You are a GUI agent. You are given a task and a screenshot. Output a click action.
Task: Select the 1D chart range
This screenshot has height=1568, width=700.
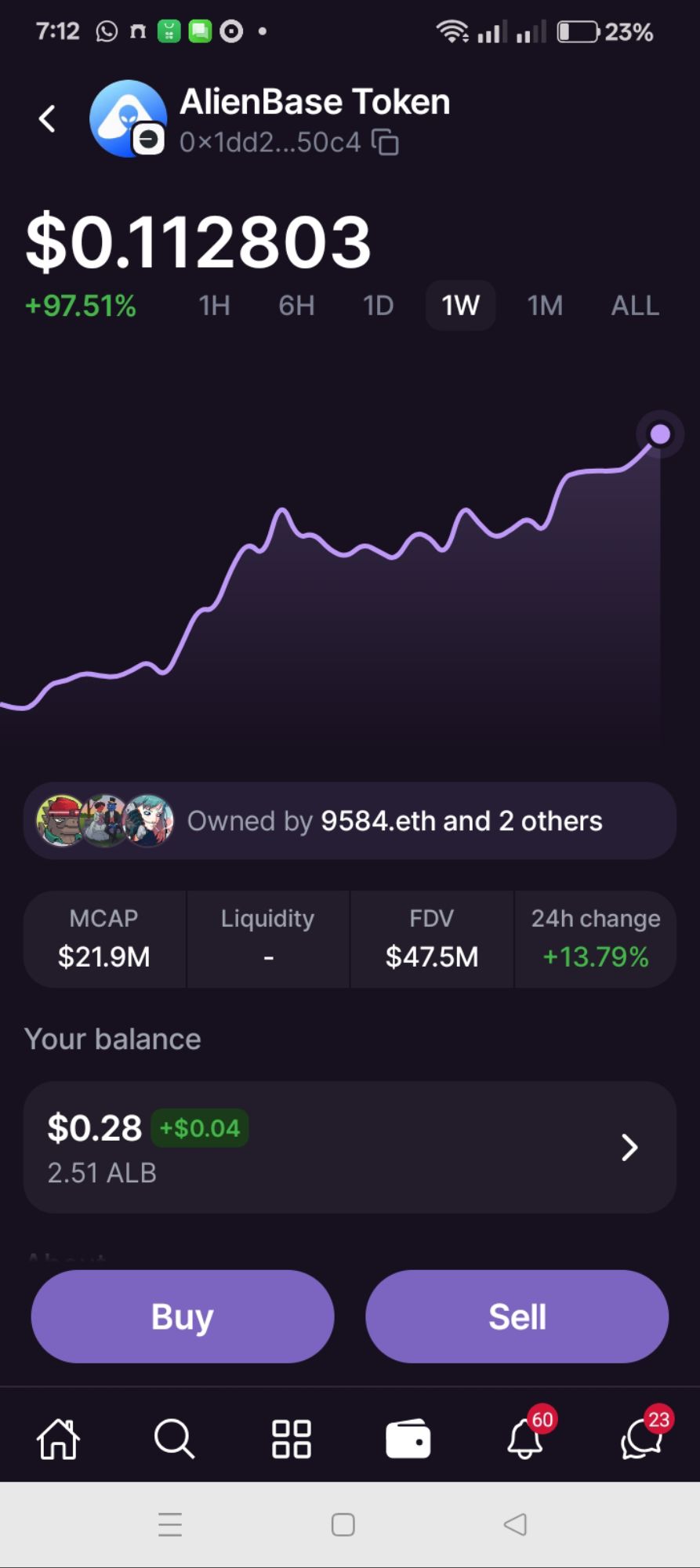tap(378, 305)
